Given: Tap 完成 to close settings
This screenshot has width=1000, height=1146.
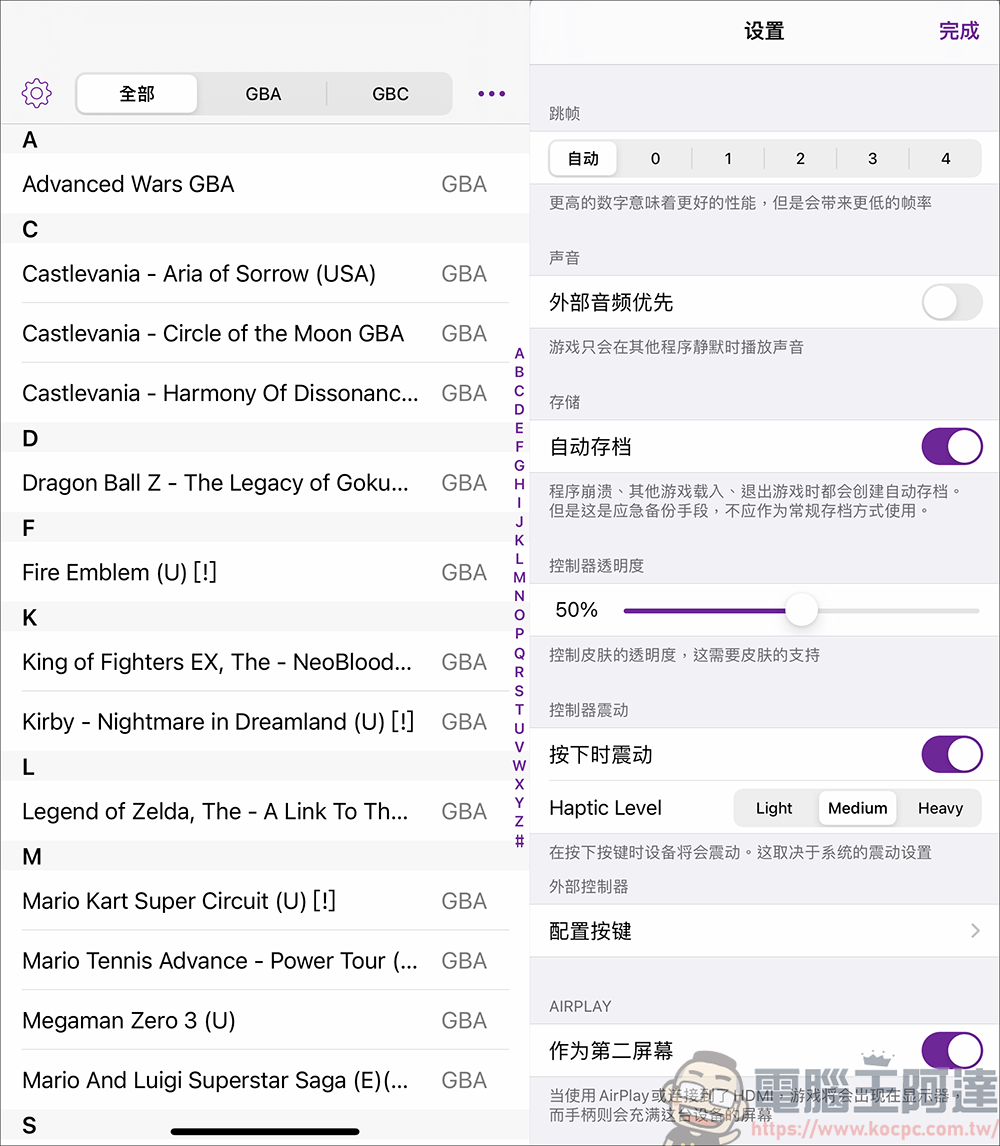Looking at the screenshot, I should point(958,31).
